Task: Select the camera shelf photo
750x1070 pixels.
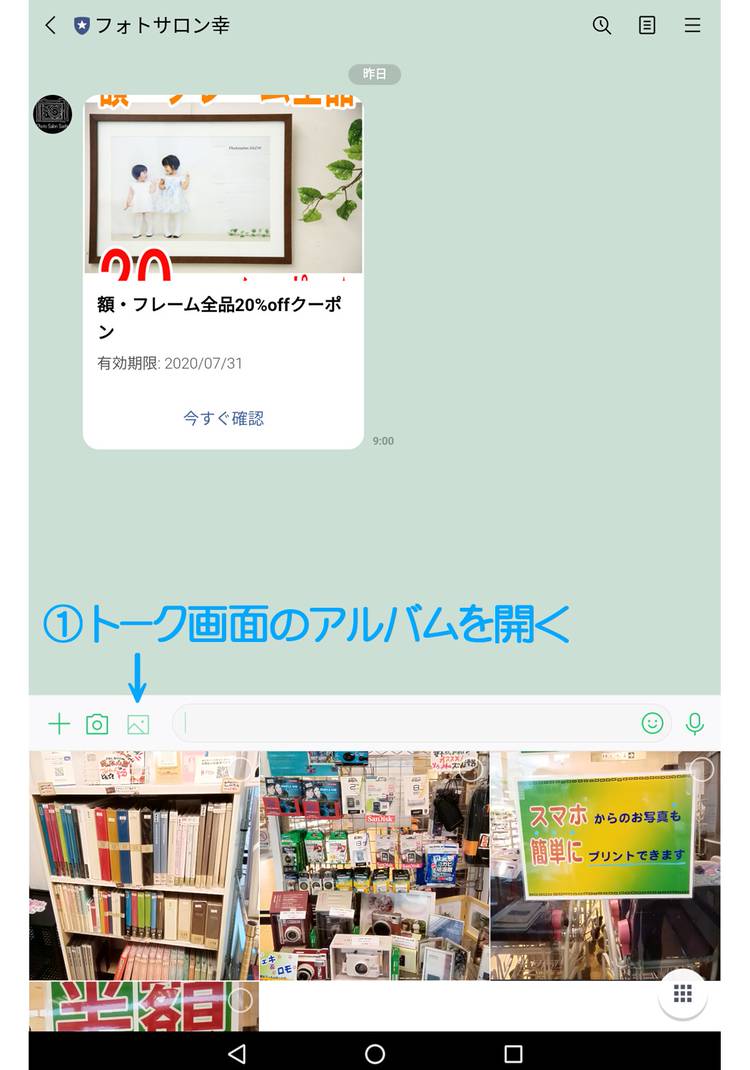Action: (x=374, y=866)
